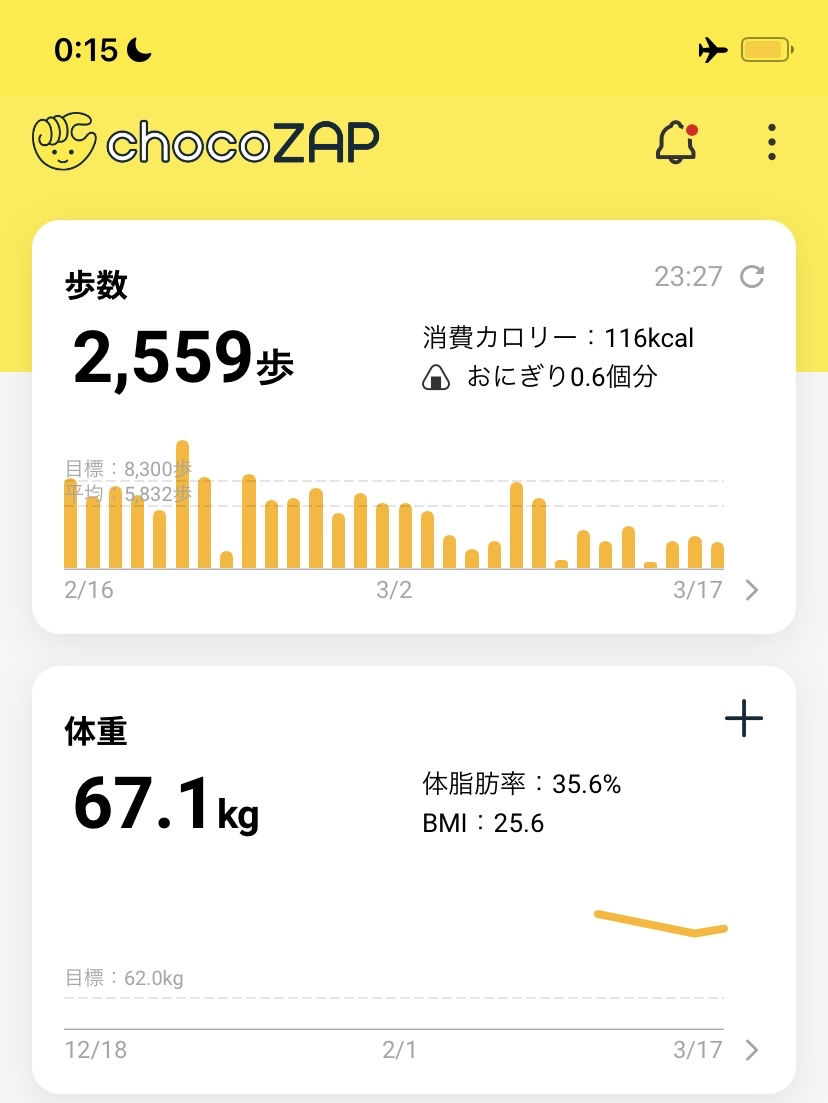Refresh the step count data

coord(751,277)
